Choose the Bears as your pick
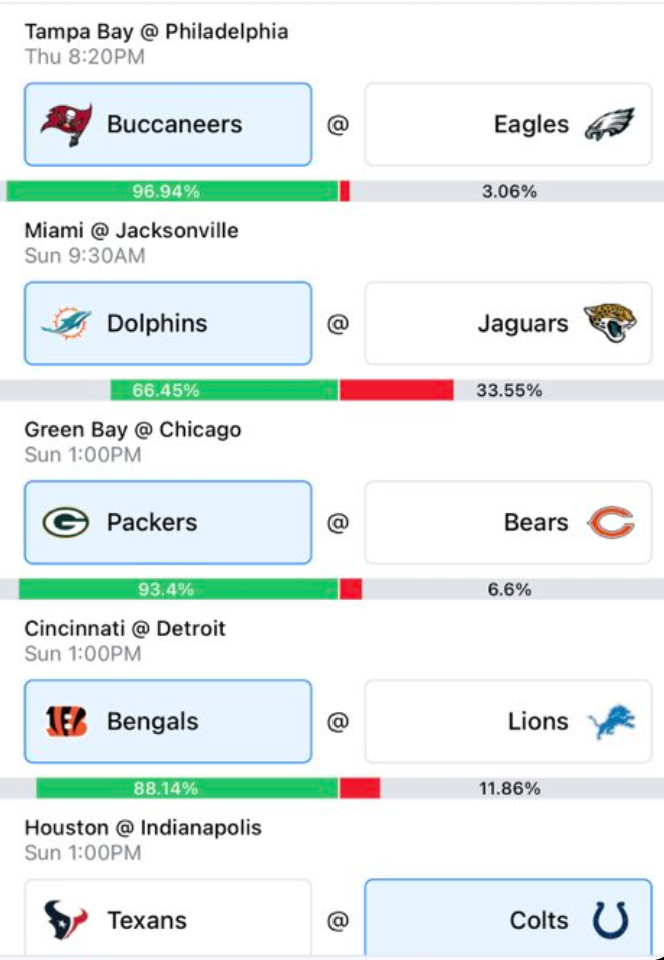The width and height of the screenshot is (664, 960). (508, 522)
